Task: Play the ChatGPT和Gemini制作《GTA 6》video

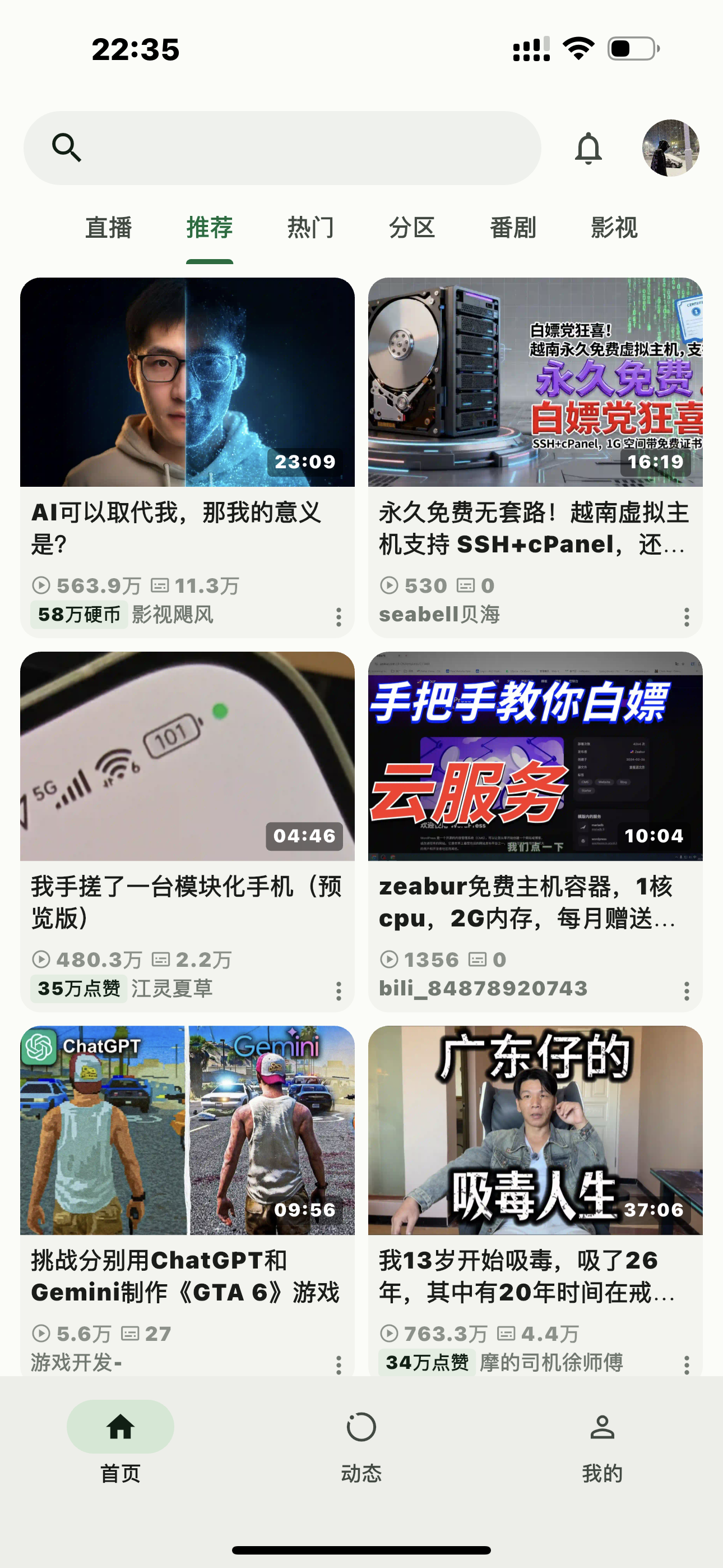Action: 187,1130
